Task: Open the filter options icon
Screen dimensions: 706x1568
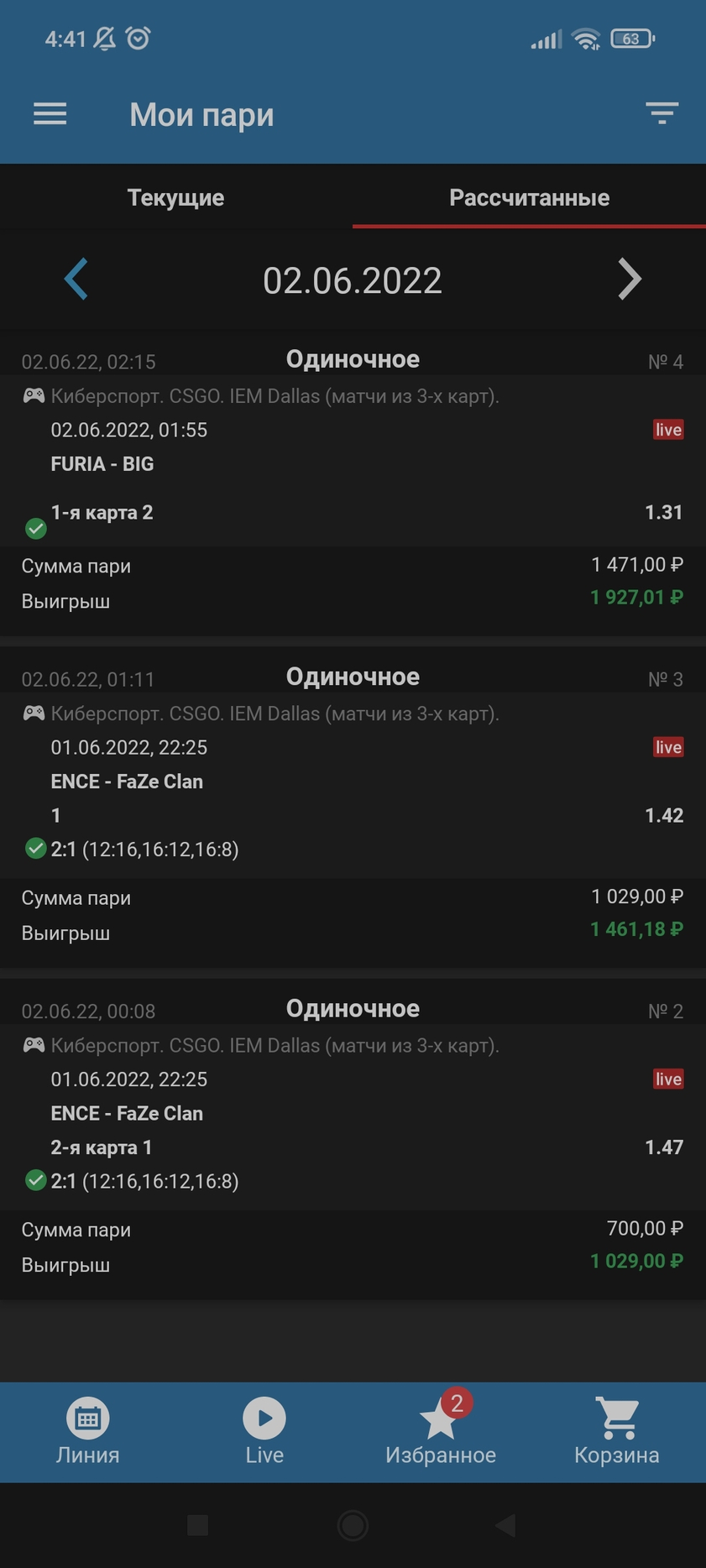Action: tap(662, 113)
